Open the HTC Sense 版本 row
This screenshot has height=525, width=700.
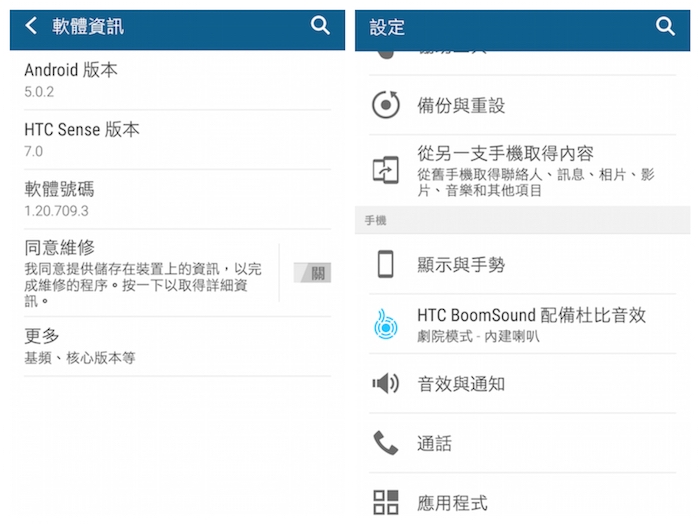[150, 140]
